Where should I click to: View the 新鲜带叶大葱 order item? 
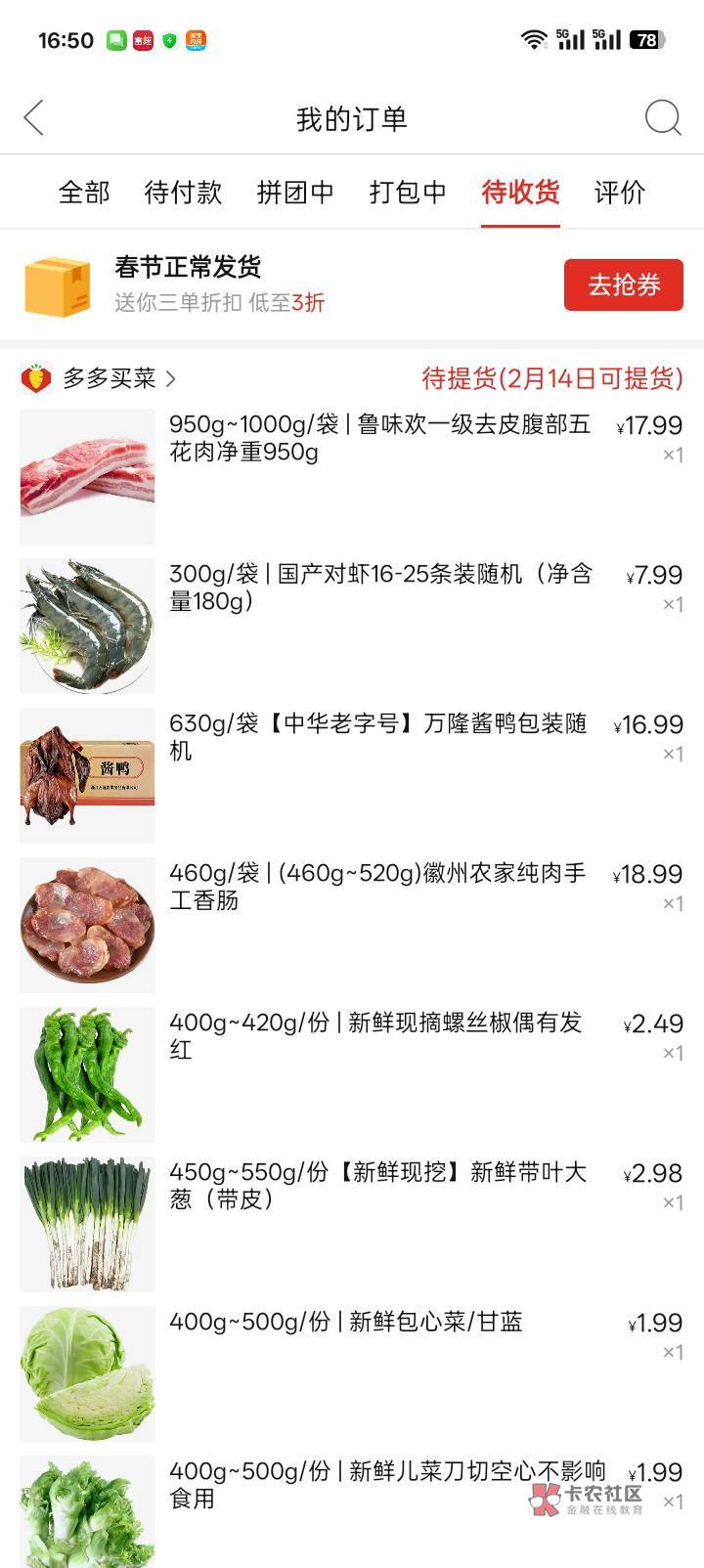[x=379, y=1186]
